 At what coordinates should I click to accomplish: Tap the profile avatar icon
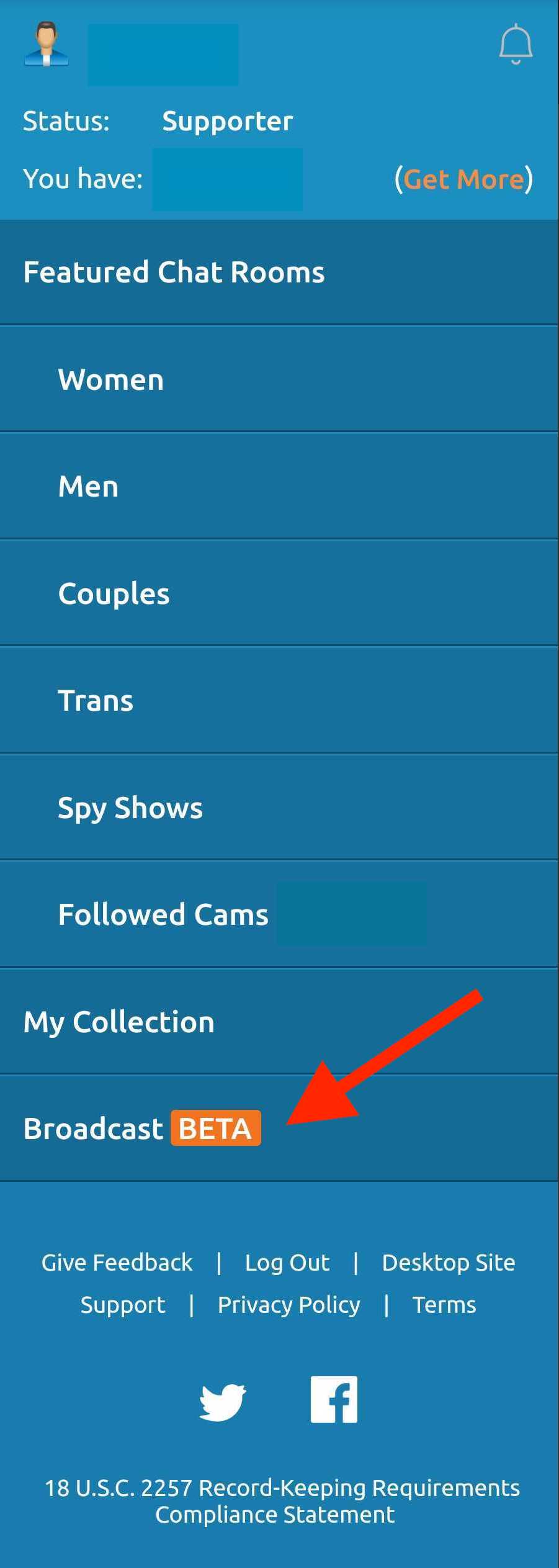click(46, 44)
